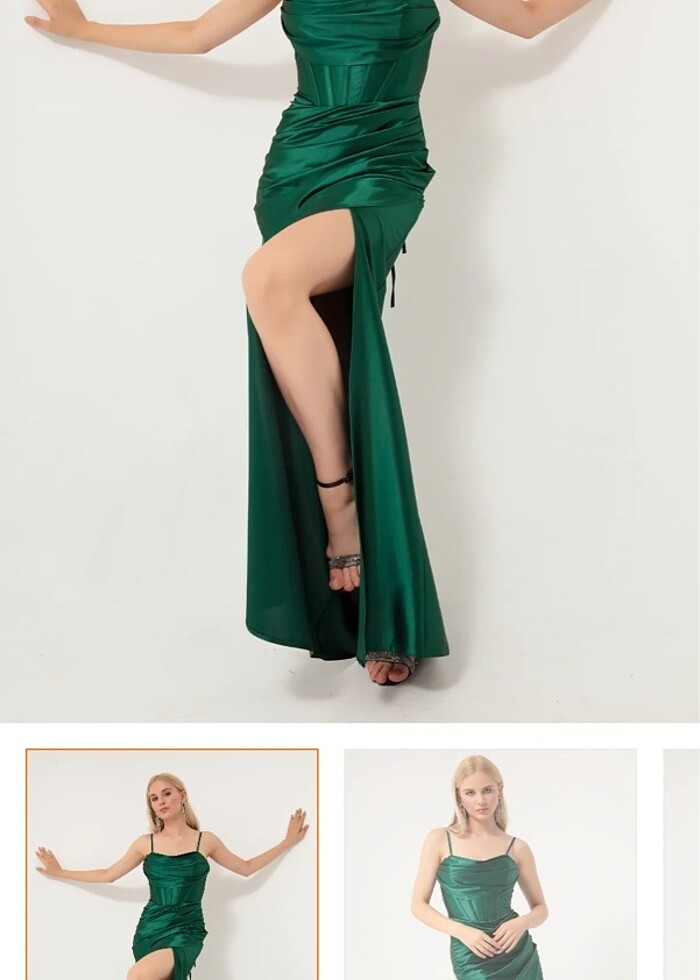This screenshot has width=700, height=980.
Task: Select the orange-bordered arms-outstretched dress thumbnail
Action: pyautogui.click(x=172, y=864)
